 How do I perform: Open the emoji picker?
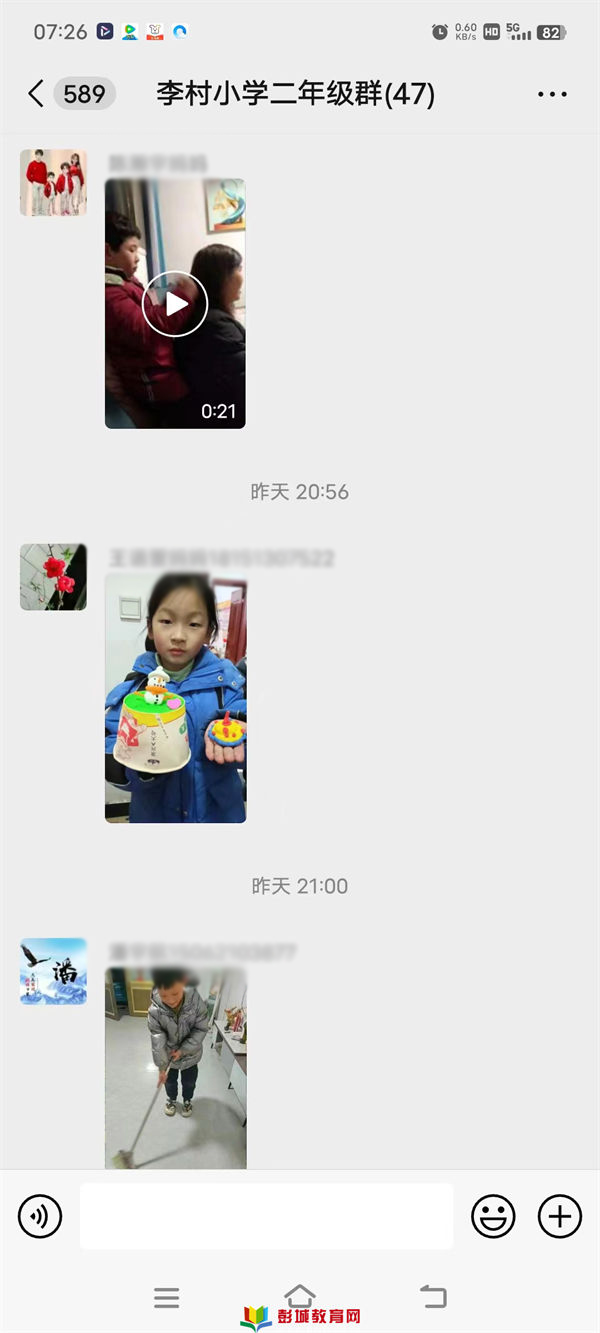tap(493, 1217)
